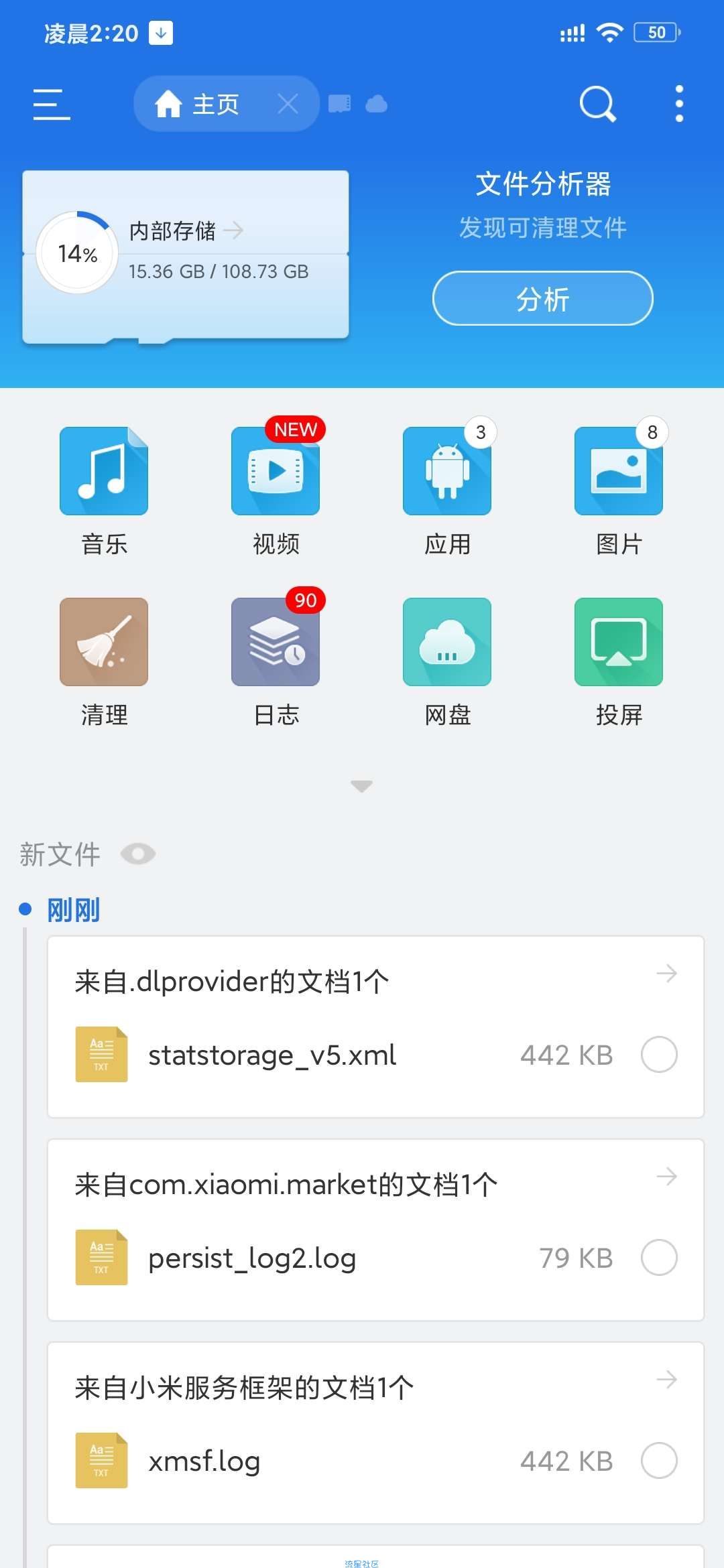Open the 图片 category
This screenshot has height=1568, width=724.
coord(619,491)
